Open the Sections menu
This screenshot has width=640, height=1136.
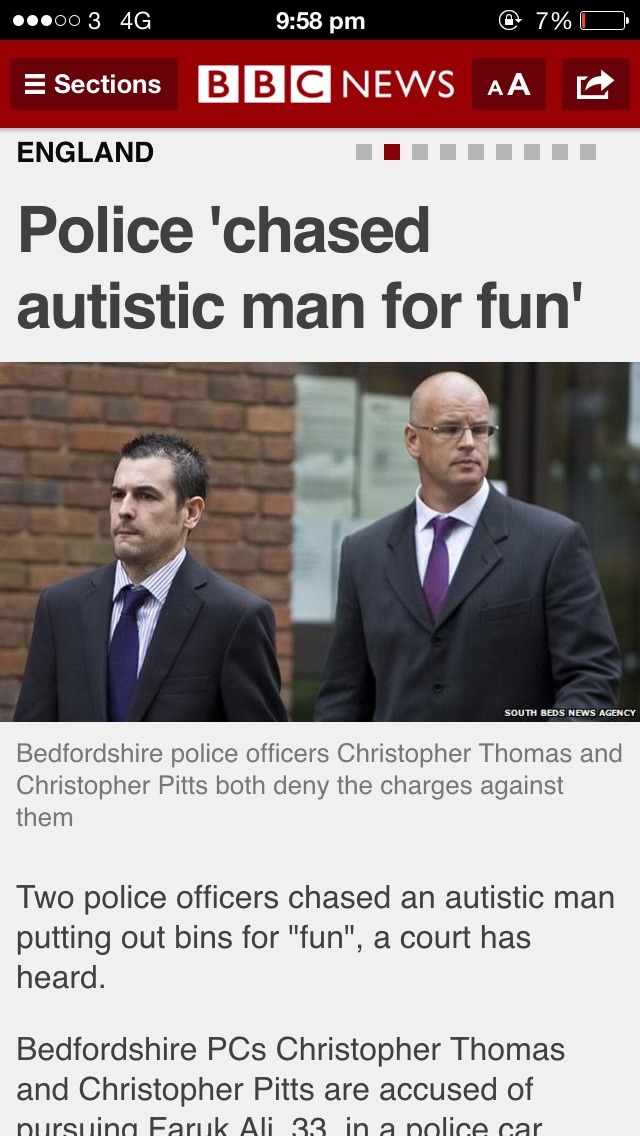point(93,84)
